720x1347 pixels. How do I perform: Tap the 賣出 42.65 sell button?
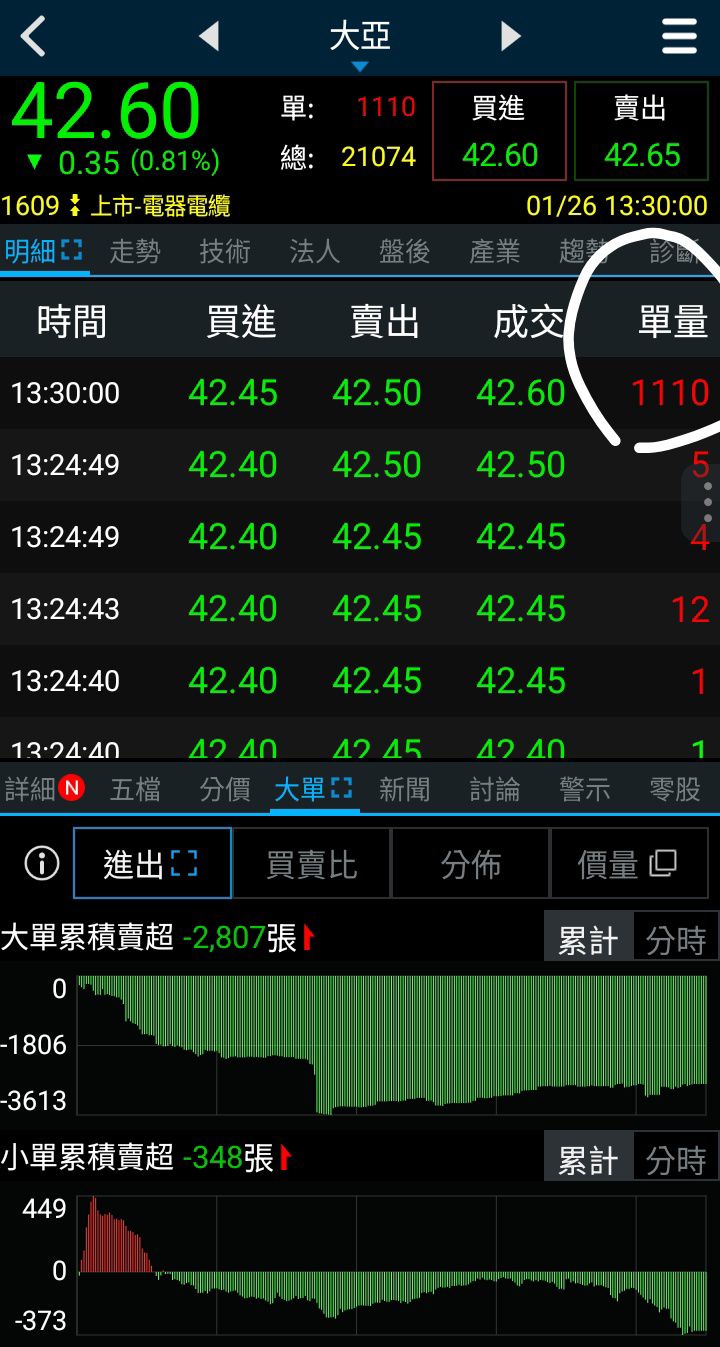642,131
